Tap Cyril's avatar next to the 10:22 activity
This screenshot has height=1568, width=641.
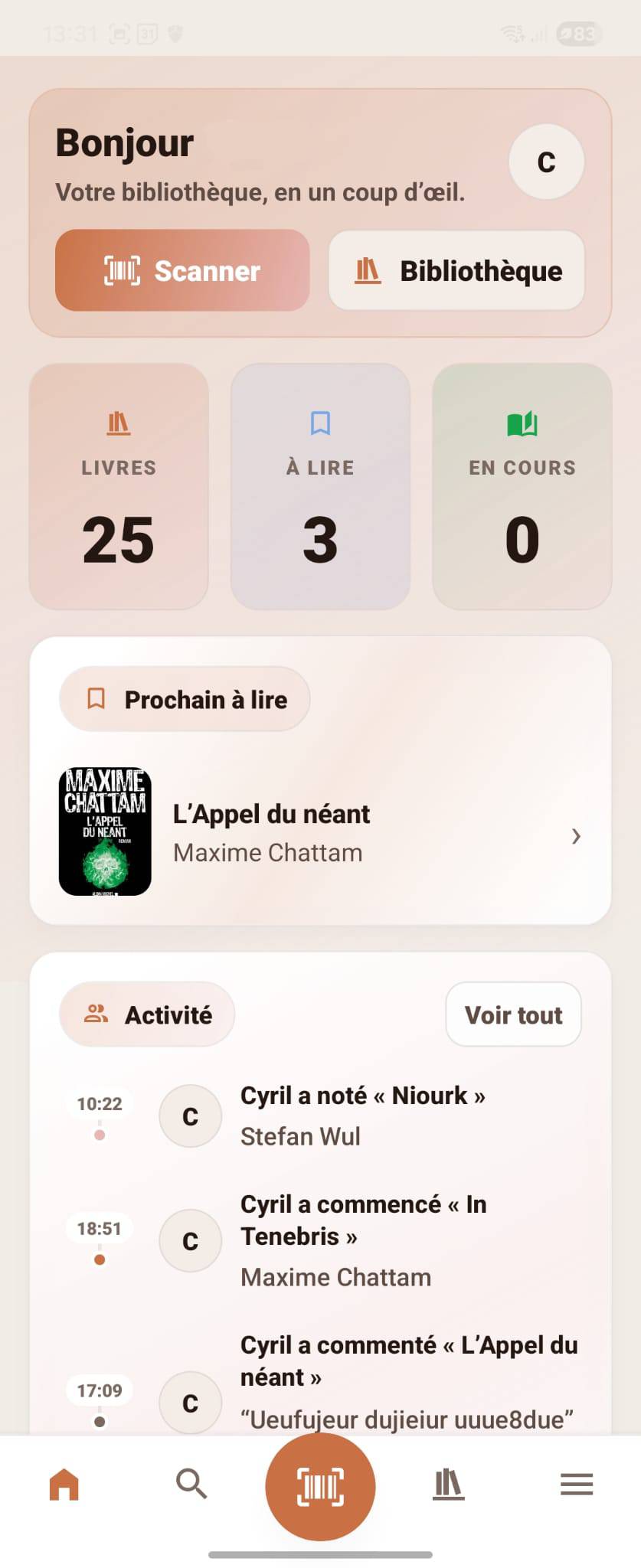click(190, 1116)
